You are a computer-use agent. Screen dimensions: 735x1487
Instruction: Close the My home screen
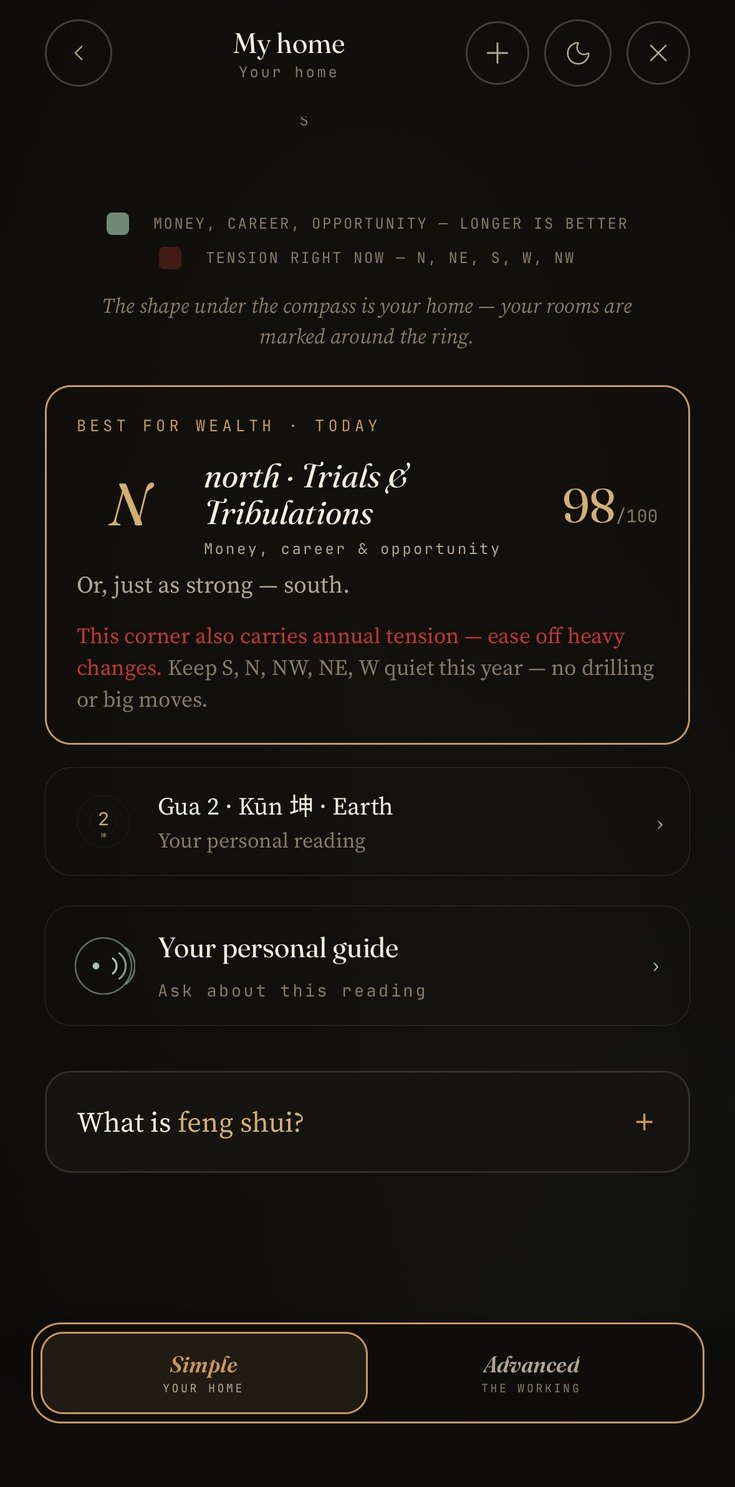click(x=658, y=53)
